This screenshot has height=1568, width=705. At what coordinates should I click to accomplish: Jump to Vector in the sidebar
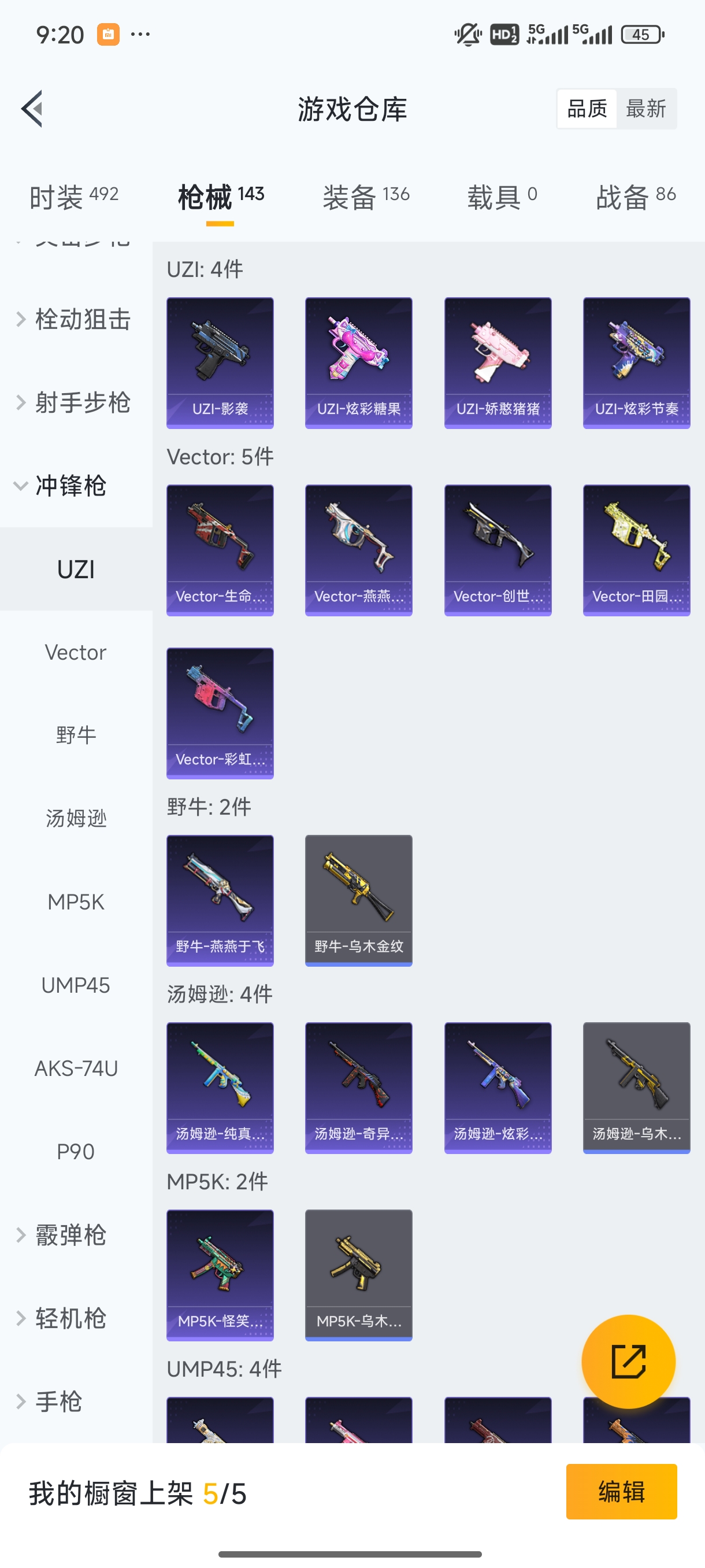point(76,653)
